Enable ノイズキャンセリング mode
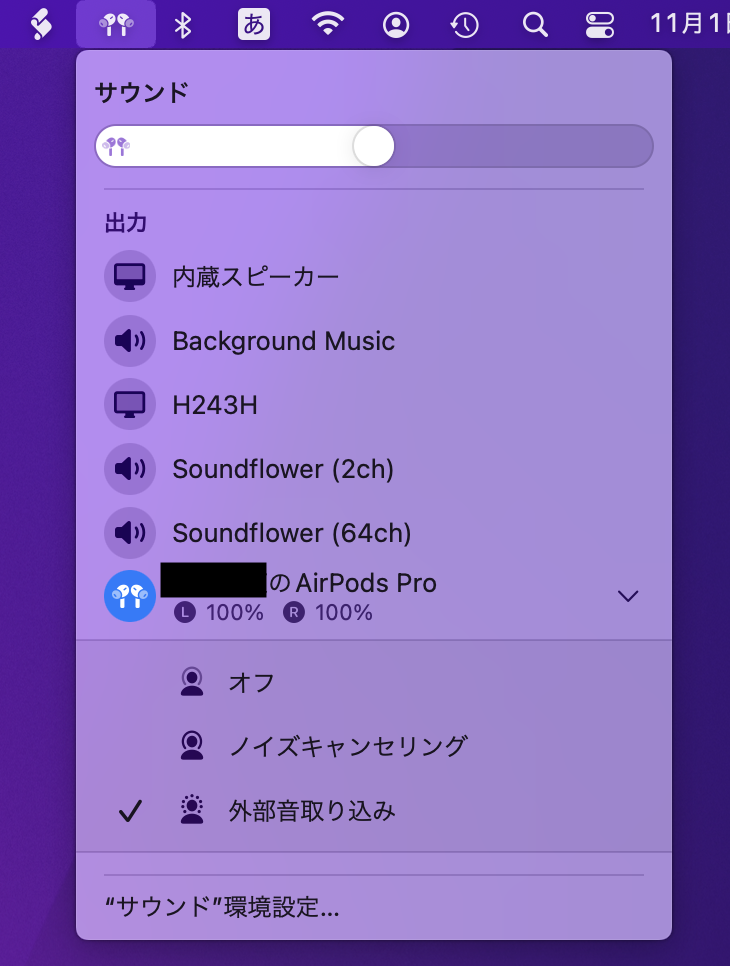This screenshot has height=966, width=730. pos(347,746)
